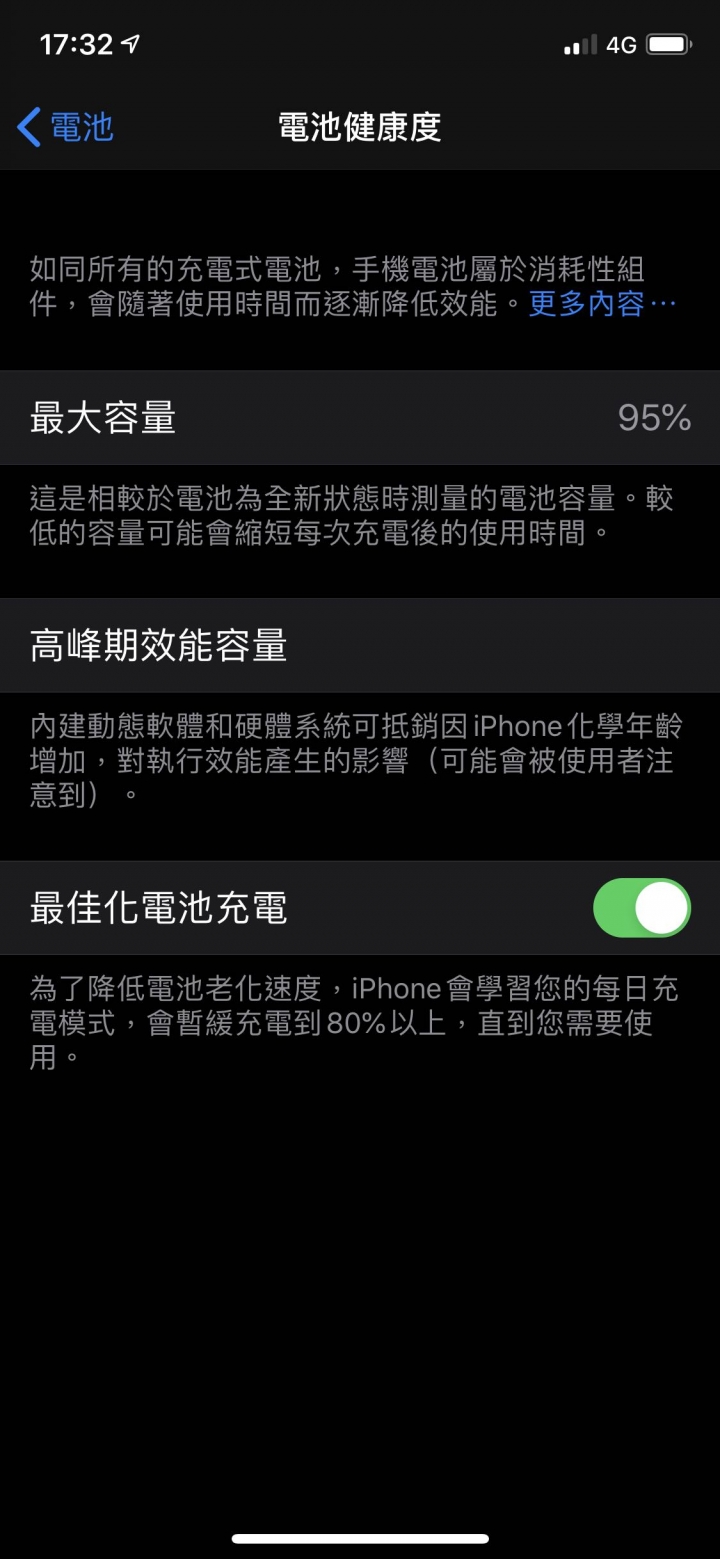
Task: Turn off the 最佳化電池充電 switch
Action: (x=641, y=908)
